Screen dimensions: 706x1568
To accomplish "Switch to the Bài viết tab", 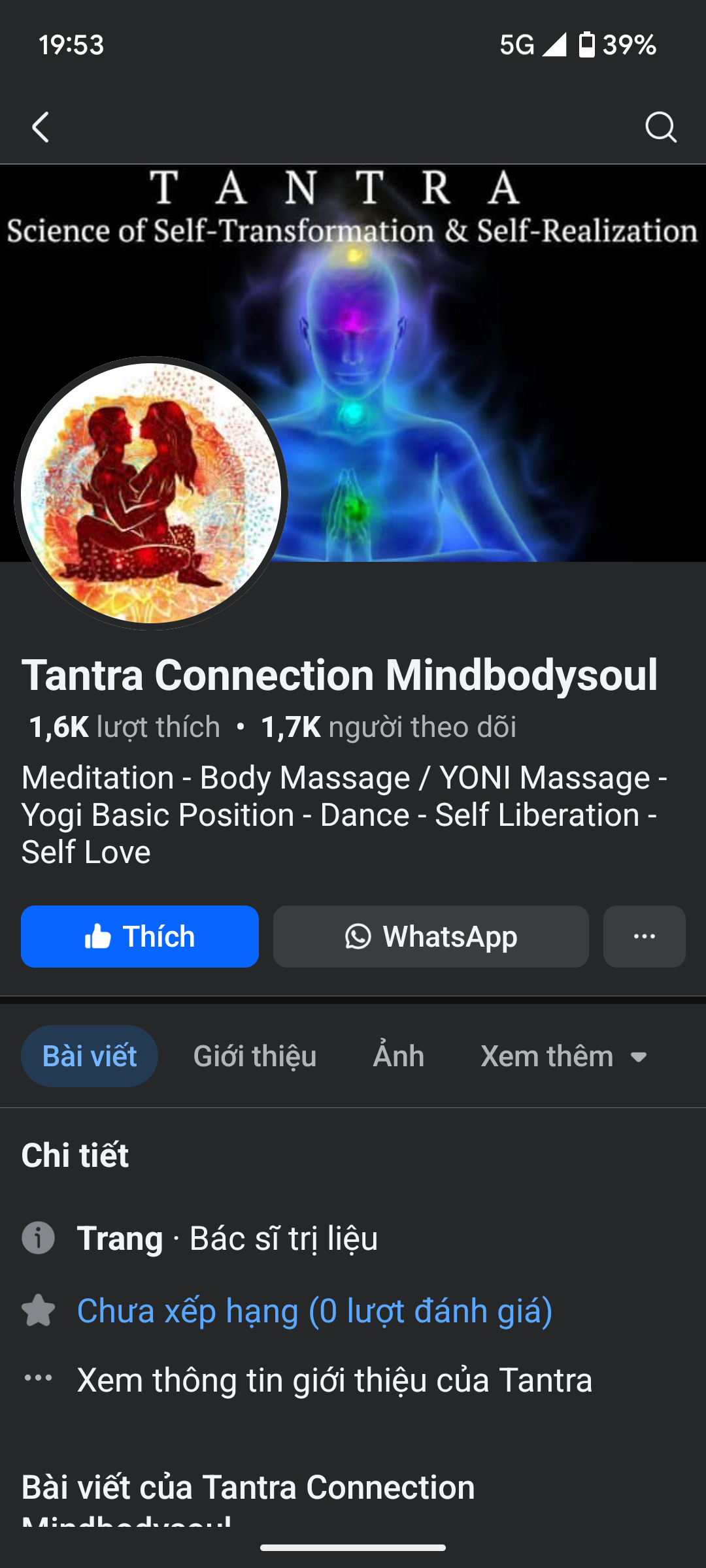I will (90, 1056).
